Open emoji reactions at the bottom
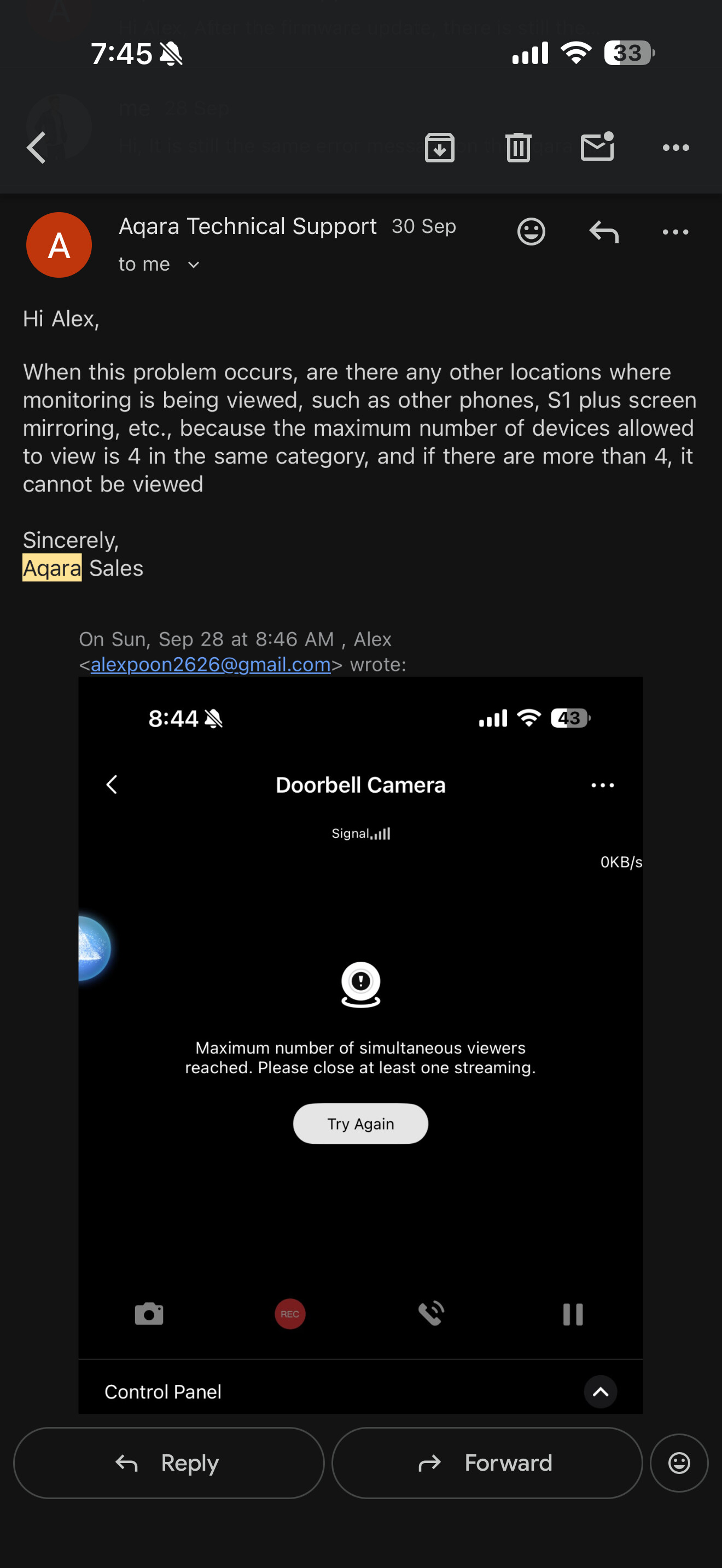 [679, 1462]
